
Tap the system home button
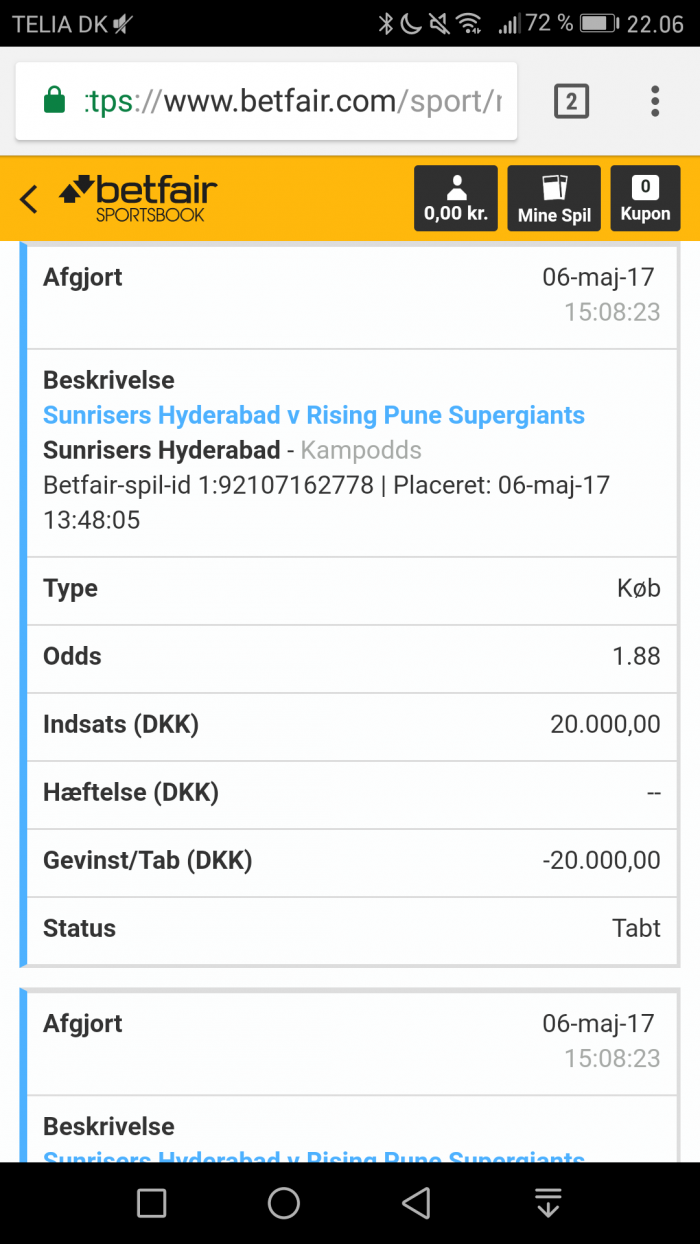(x=284, y=1203)
